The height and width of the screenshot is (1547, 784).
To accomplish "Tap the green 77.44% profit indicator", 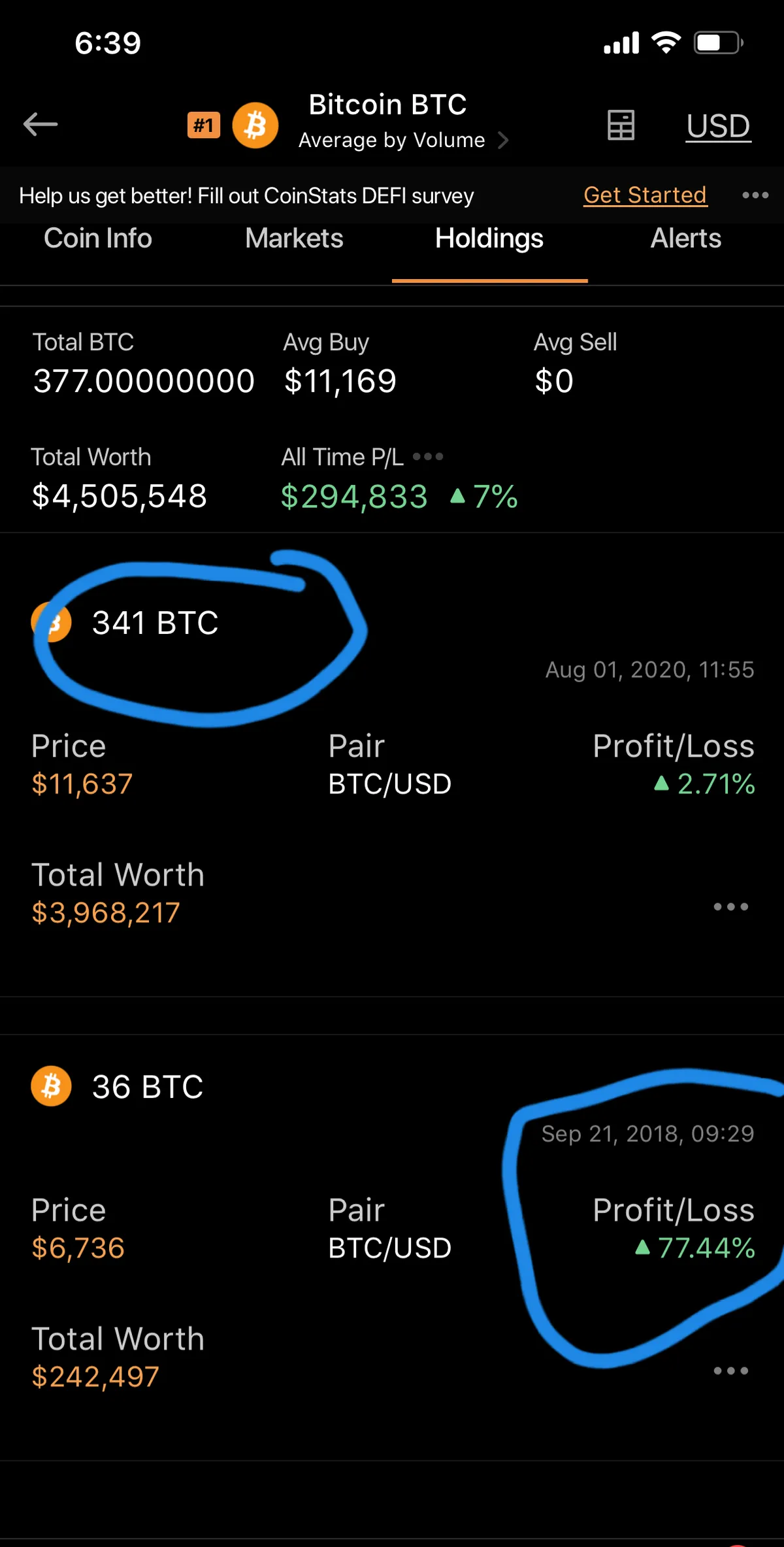I will 694,1246.
